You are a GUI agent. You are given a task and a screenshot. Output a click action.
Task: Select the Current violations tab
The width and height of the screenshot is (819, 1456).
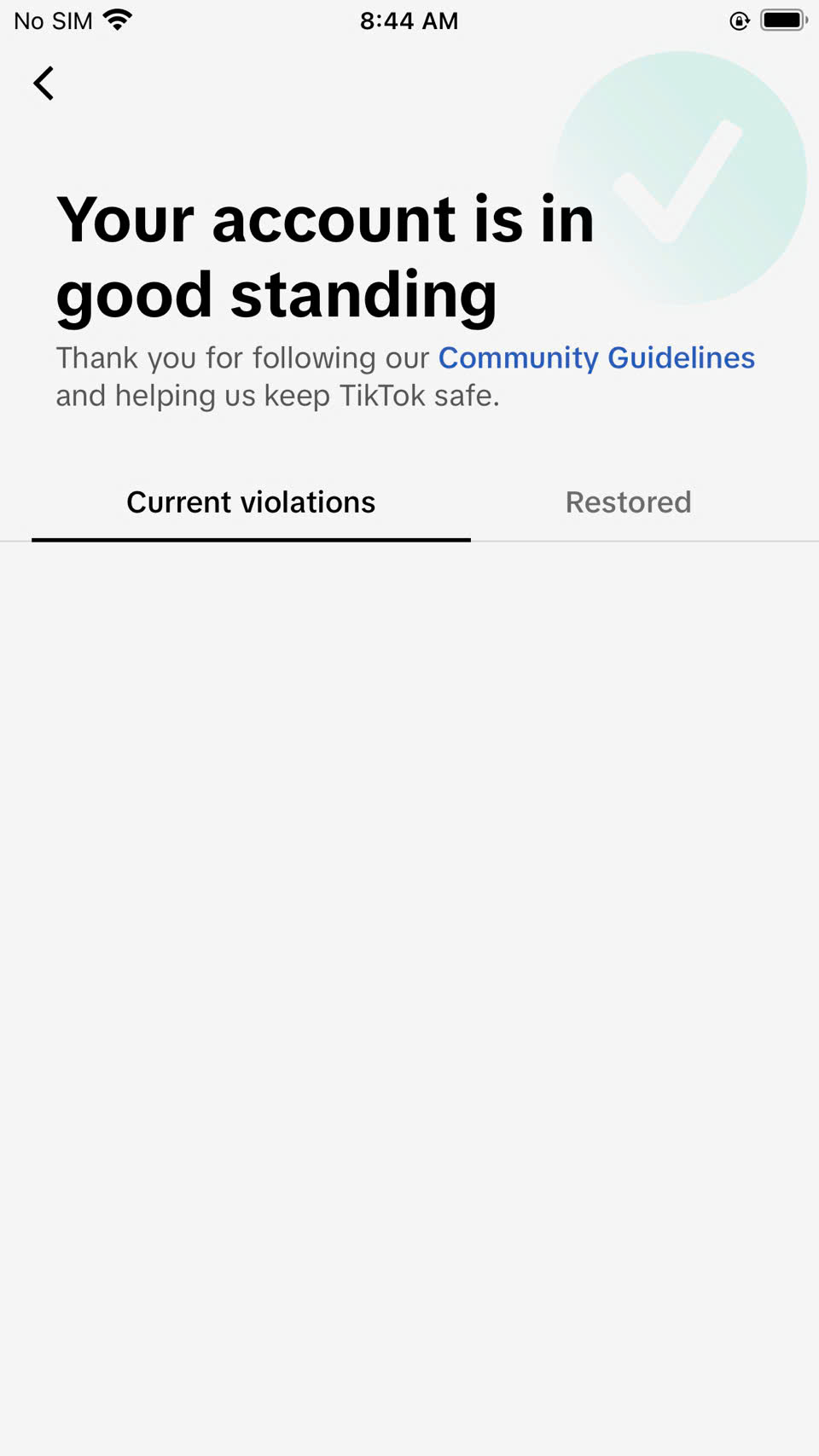tap(251, 502)
